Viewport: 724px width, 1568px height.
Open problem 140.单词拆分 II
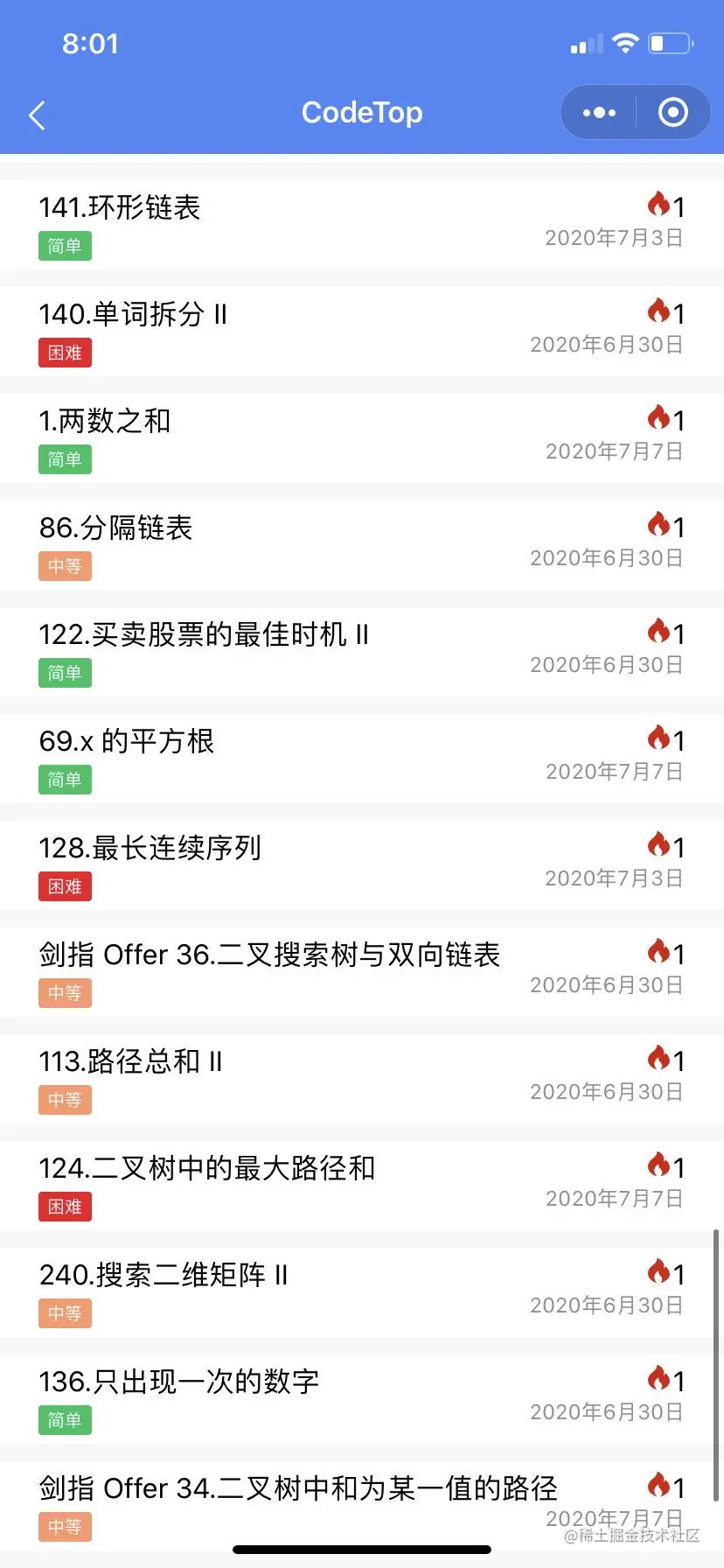(133, 315)
